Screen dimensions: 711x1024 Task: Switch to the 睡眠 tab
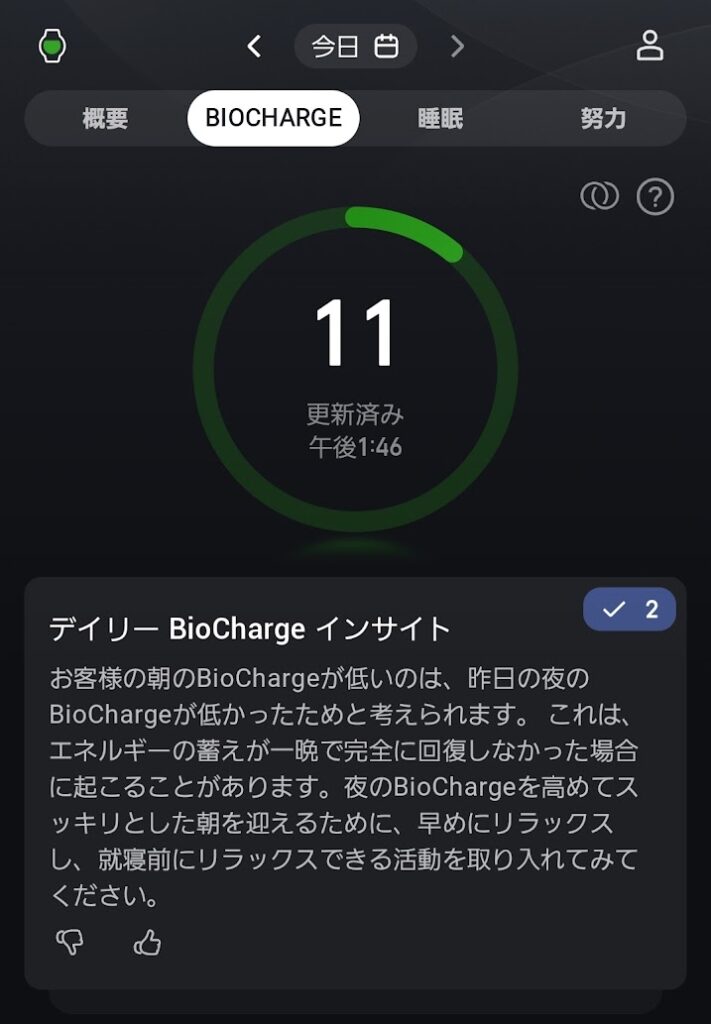click(440, 118)
